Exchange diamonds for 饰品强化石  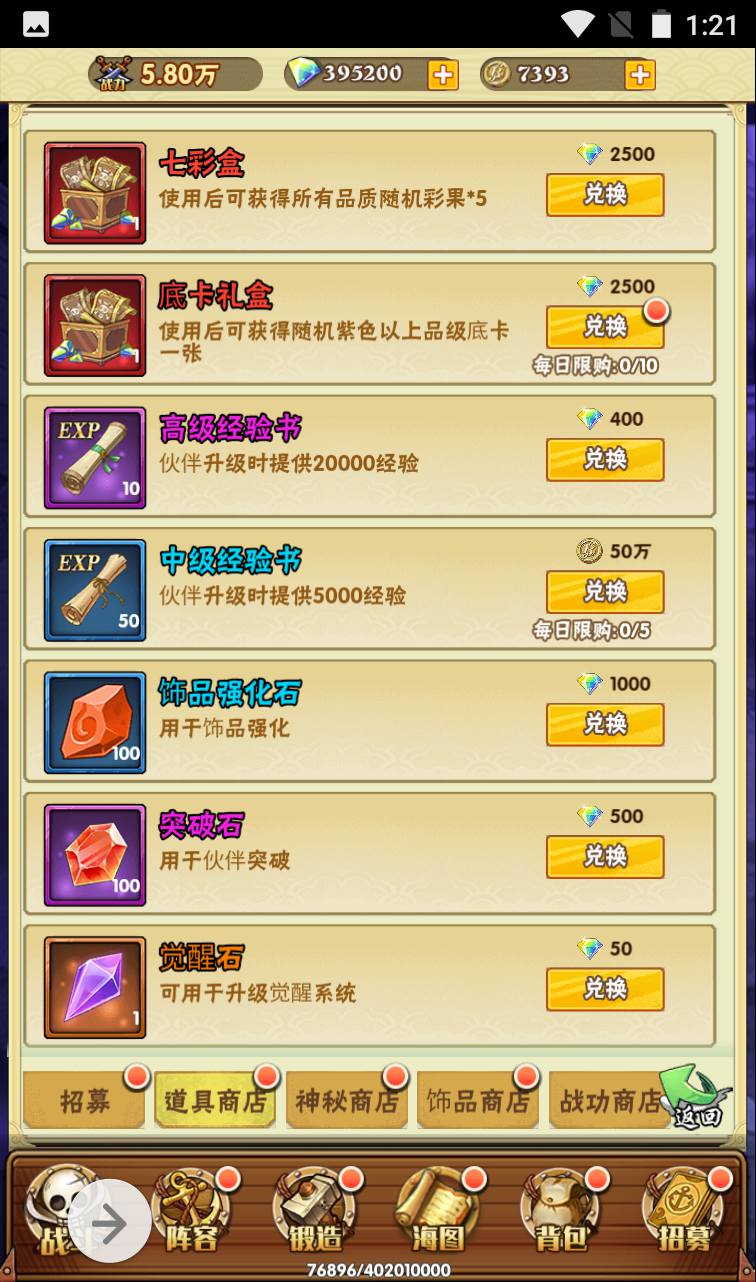coord(604,724)
